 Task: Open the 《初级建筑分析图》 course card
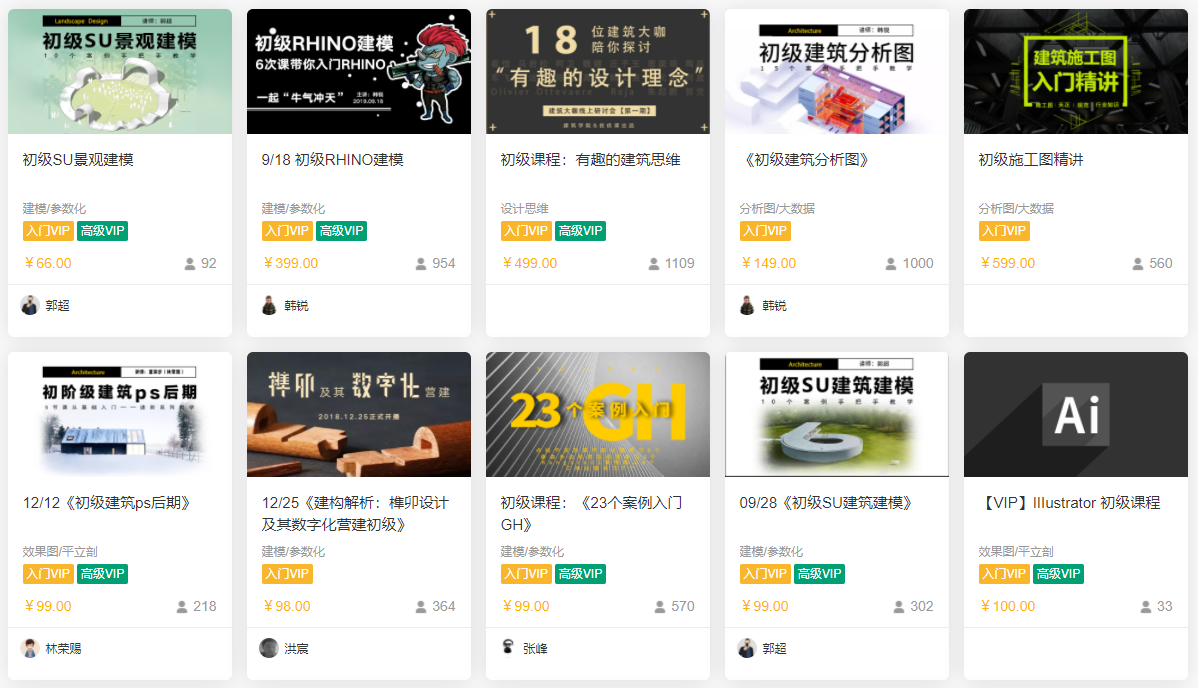pyautogui.click(x=836, y=72)
